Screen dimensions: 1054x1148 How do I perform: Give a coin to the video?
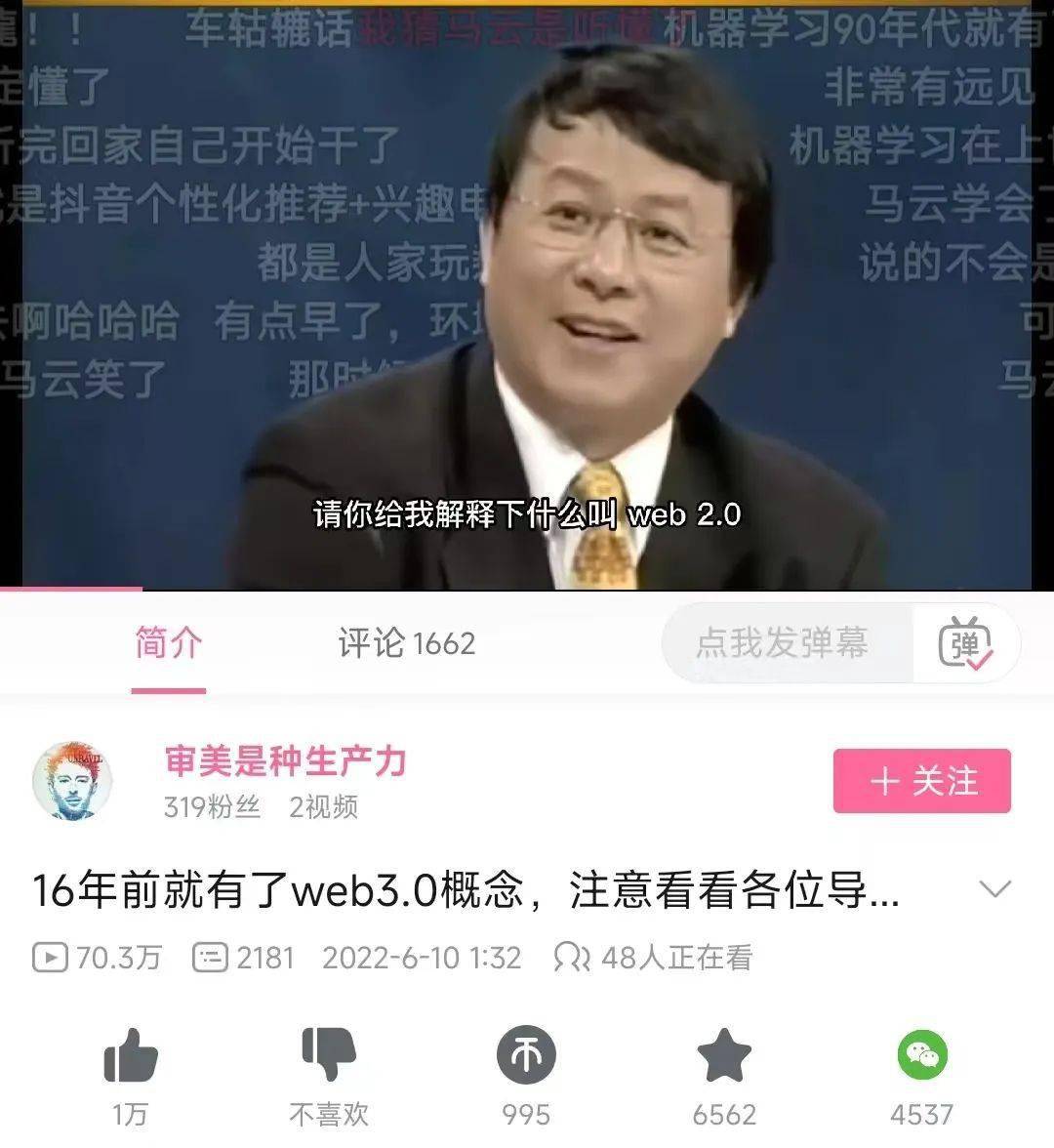pos(526,1057)
